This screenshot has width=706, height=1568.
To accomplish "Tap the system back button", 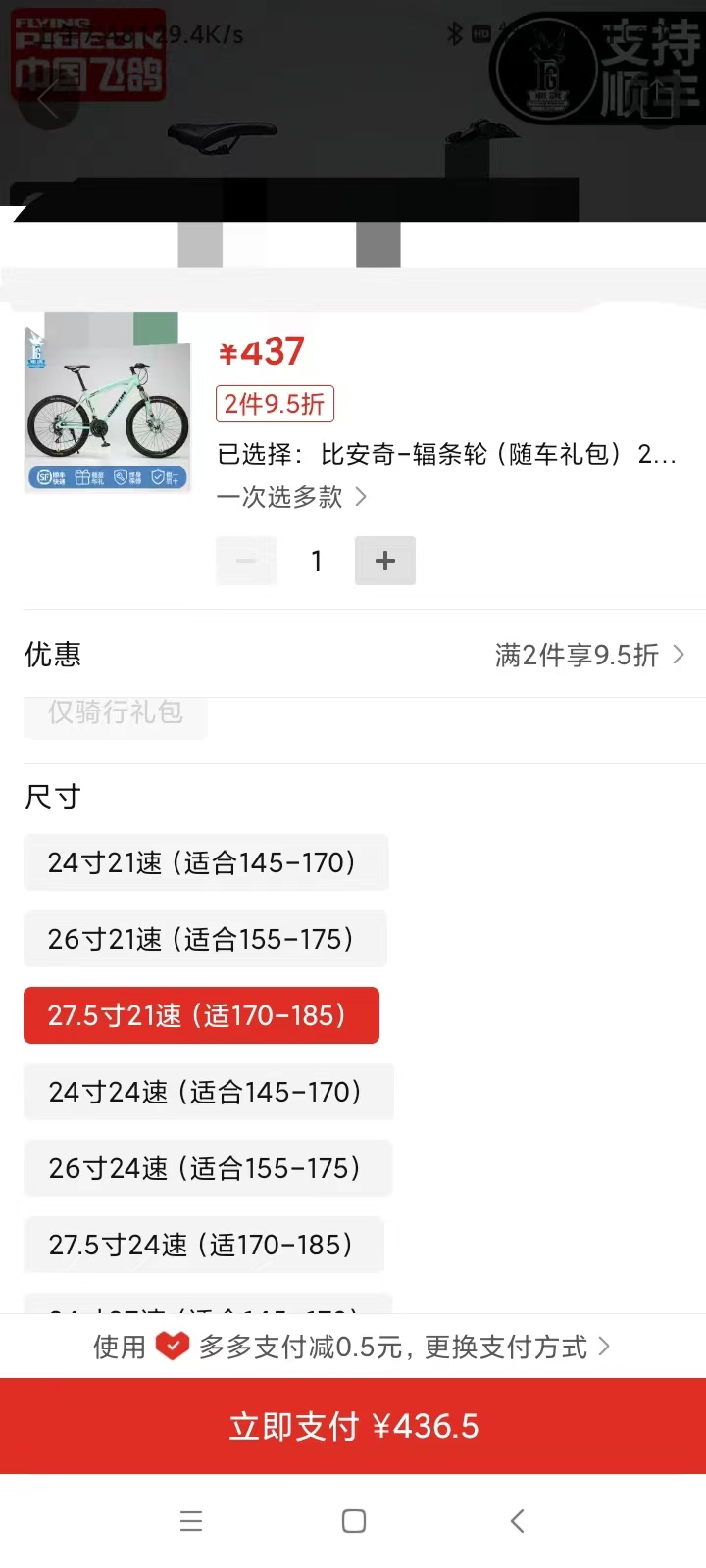I will tap(518, 1521).
